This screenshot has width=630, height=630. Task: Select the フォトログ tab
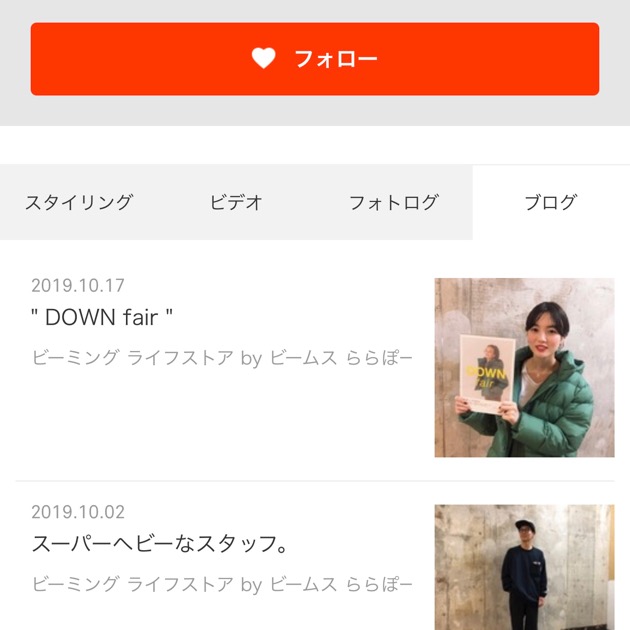click(393, 202)
